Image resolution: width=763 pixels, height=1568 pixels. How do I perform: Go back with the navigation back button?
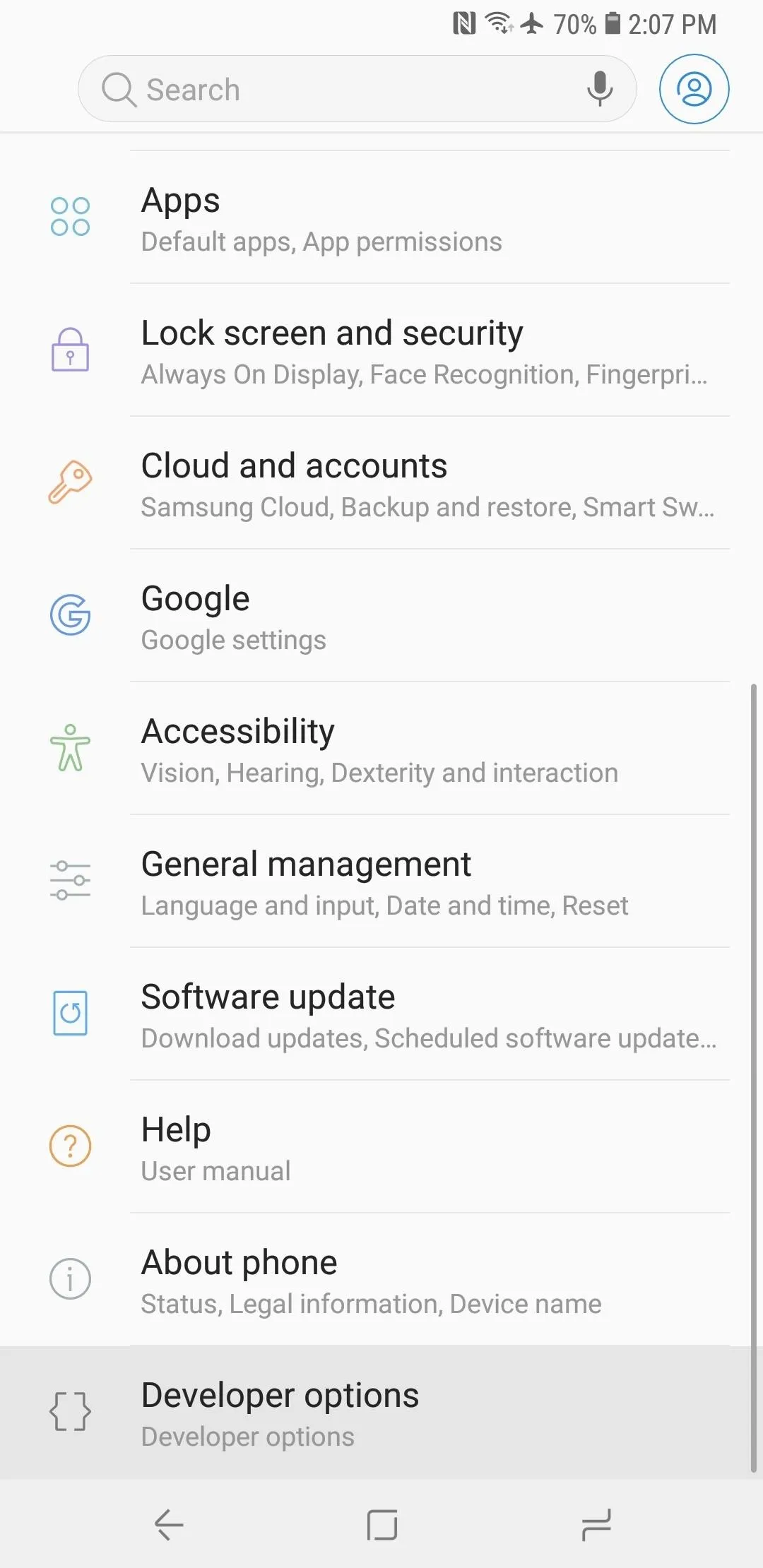click(169, 1524)
